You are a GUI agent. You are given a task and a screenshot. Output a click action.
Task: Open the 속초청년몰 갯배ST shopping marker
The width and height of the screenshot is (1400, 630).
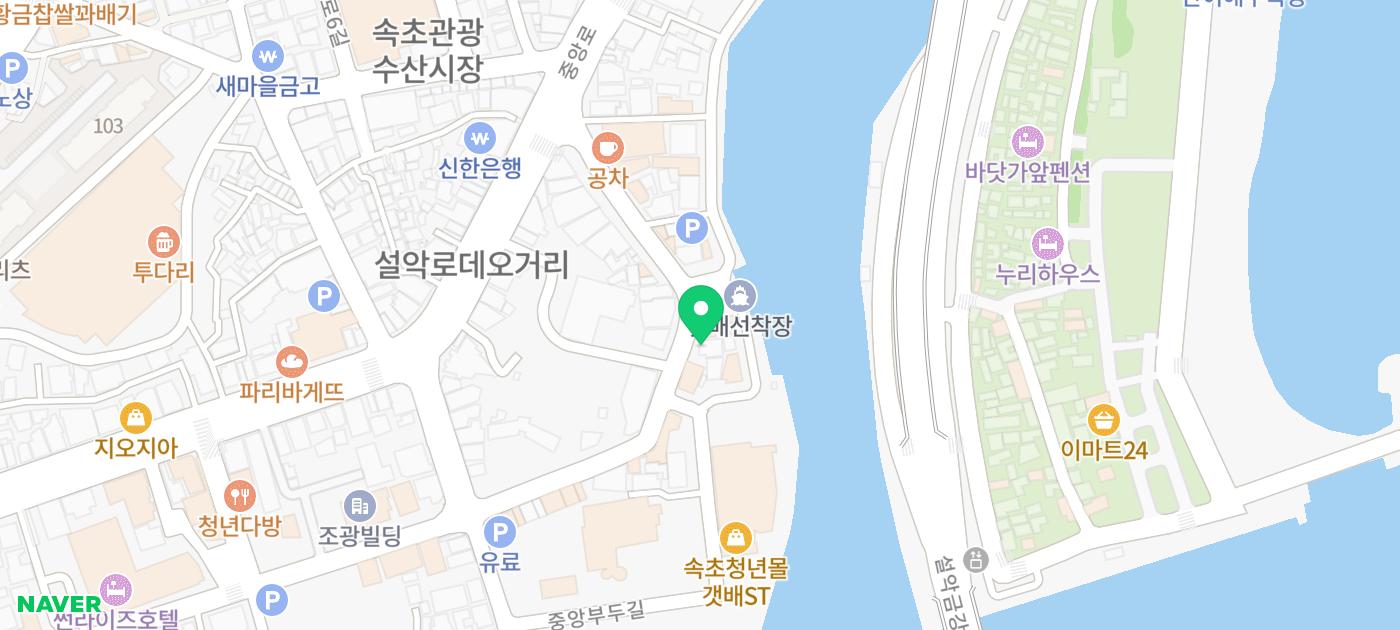(736, 537)
